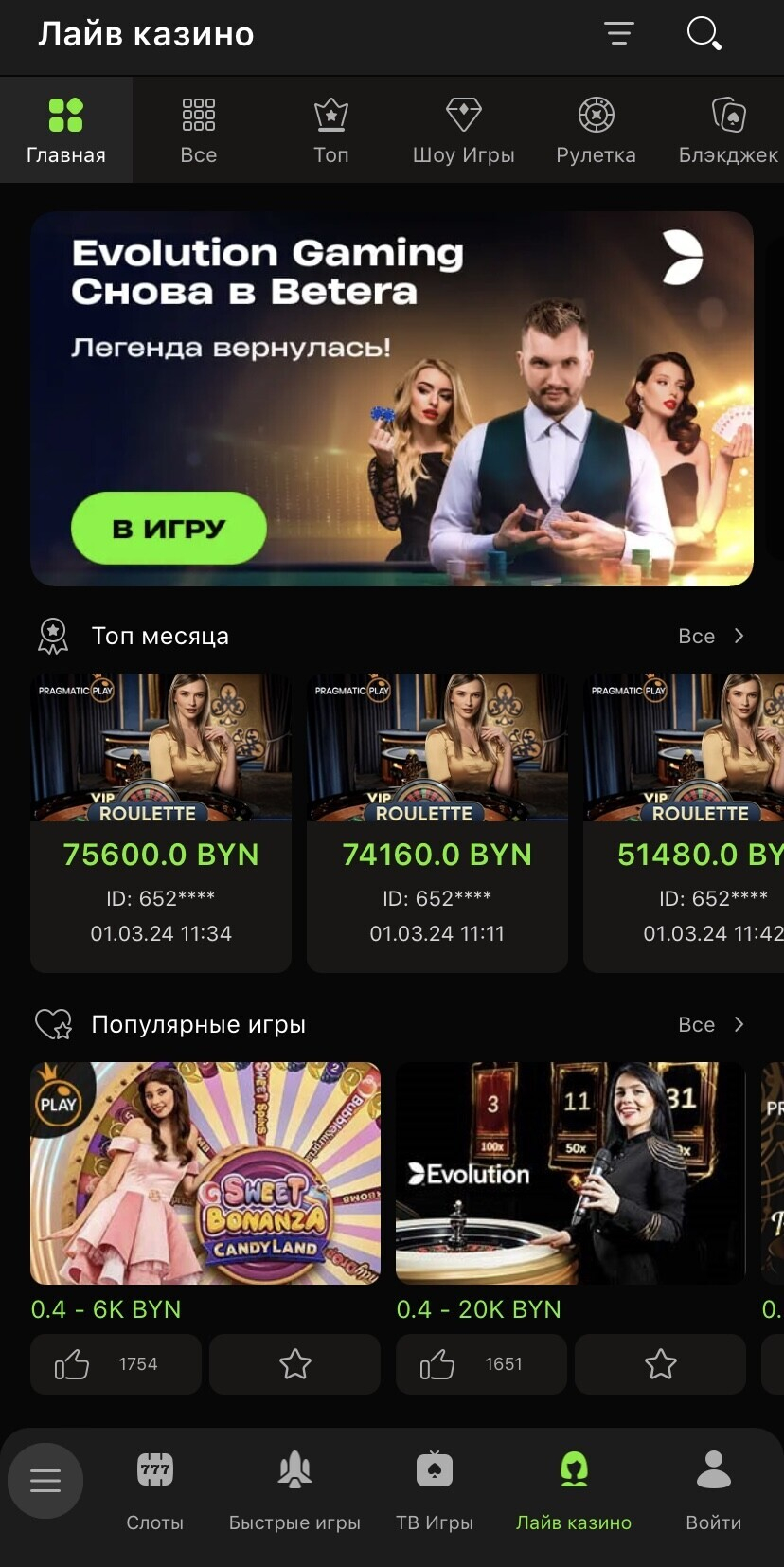This screenshot has height=1567, width=784.
Task: View all Топ месяца winners
Action: 711,637
